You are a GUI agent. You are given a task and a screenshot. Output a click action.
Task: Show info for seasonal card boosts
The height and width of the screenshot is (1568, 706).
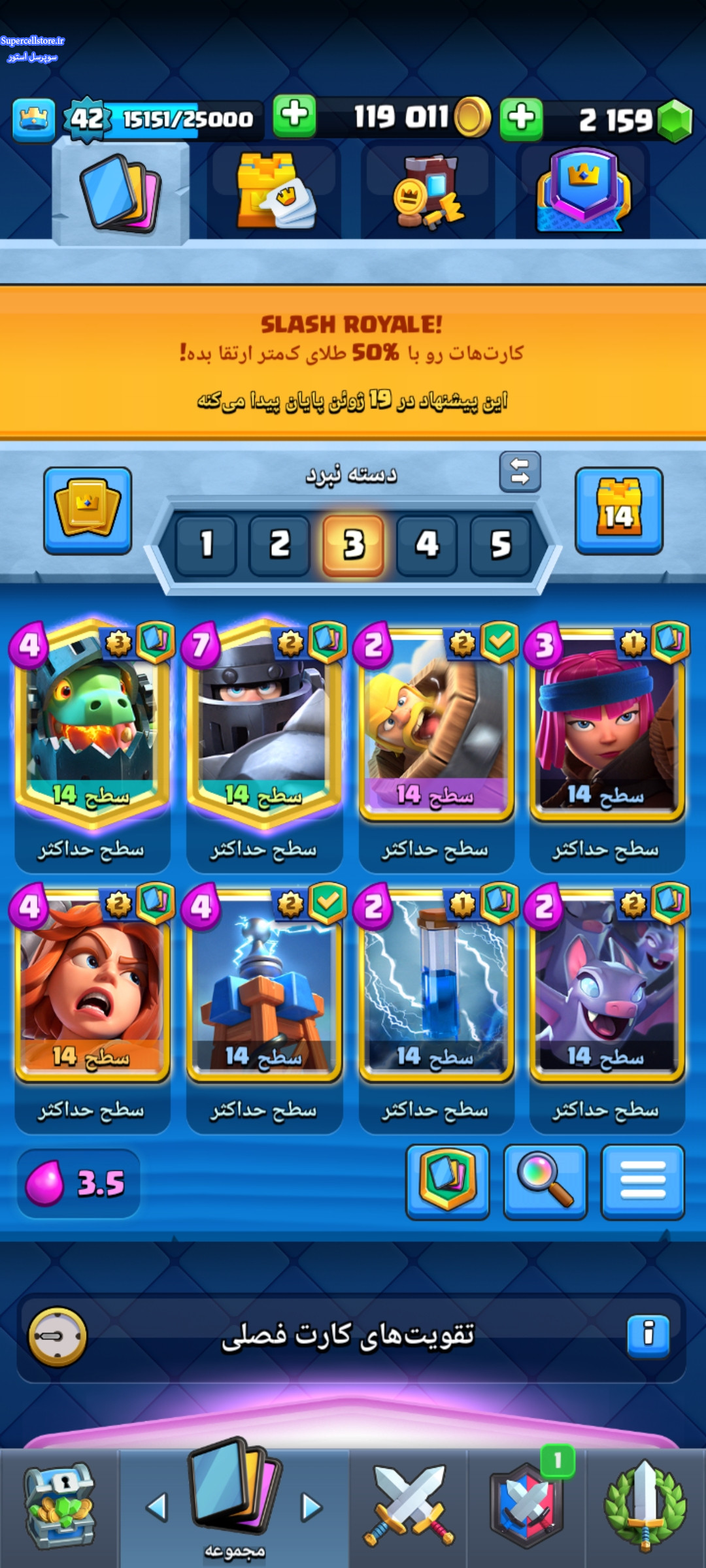pos(648,1337)
